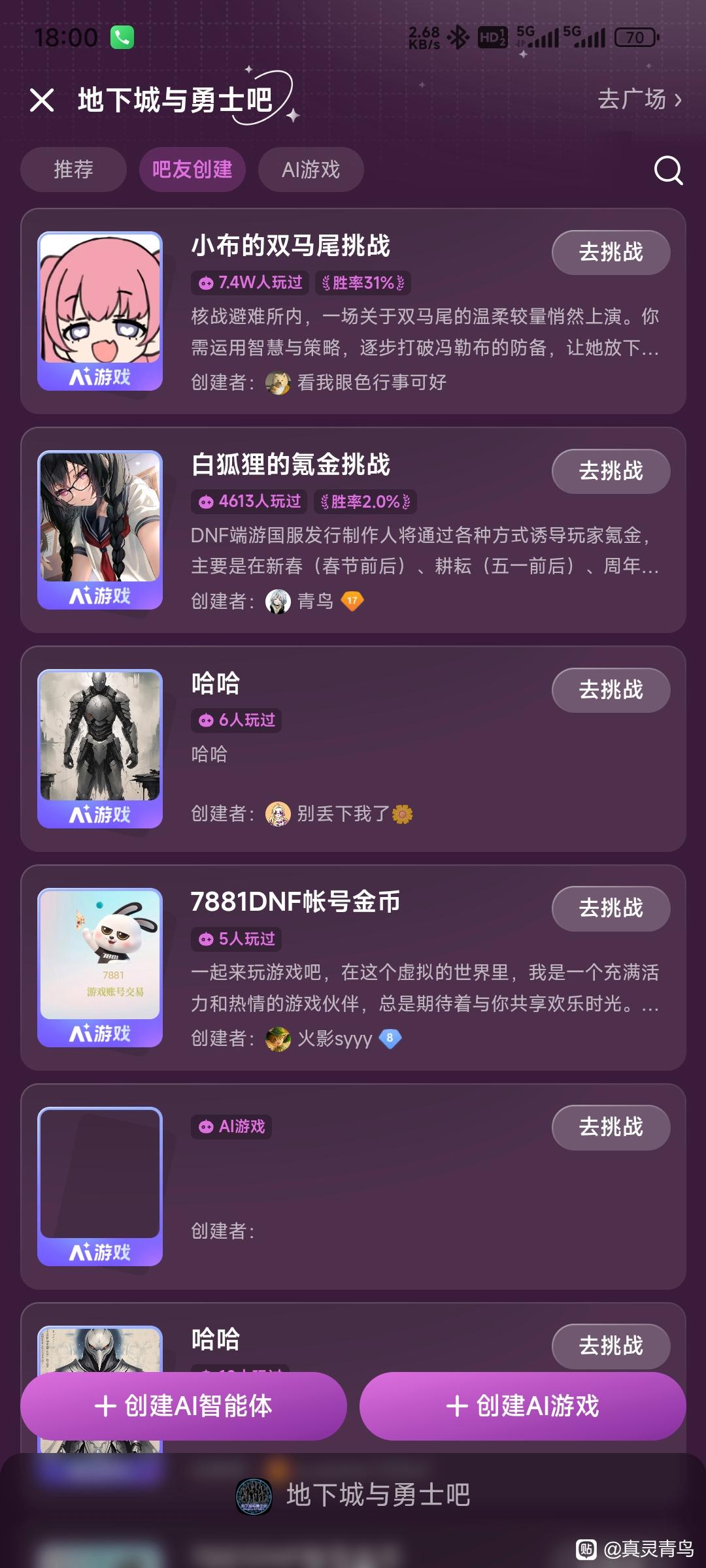
Task: Switch to the 推荐 tab
Action: (x=73, y=170)
